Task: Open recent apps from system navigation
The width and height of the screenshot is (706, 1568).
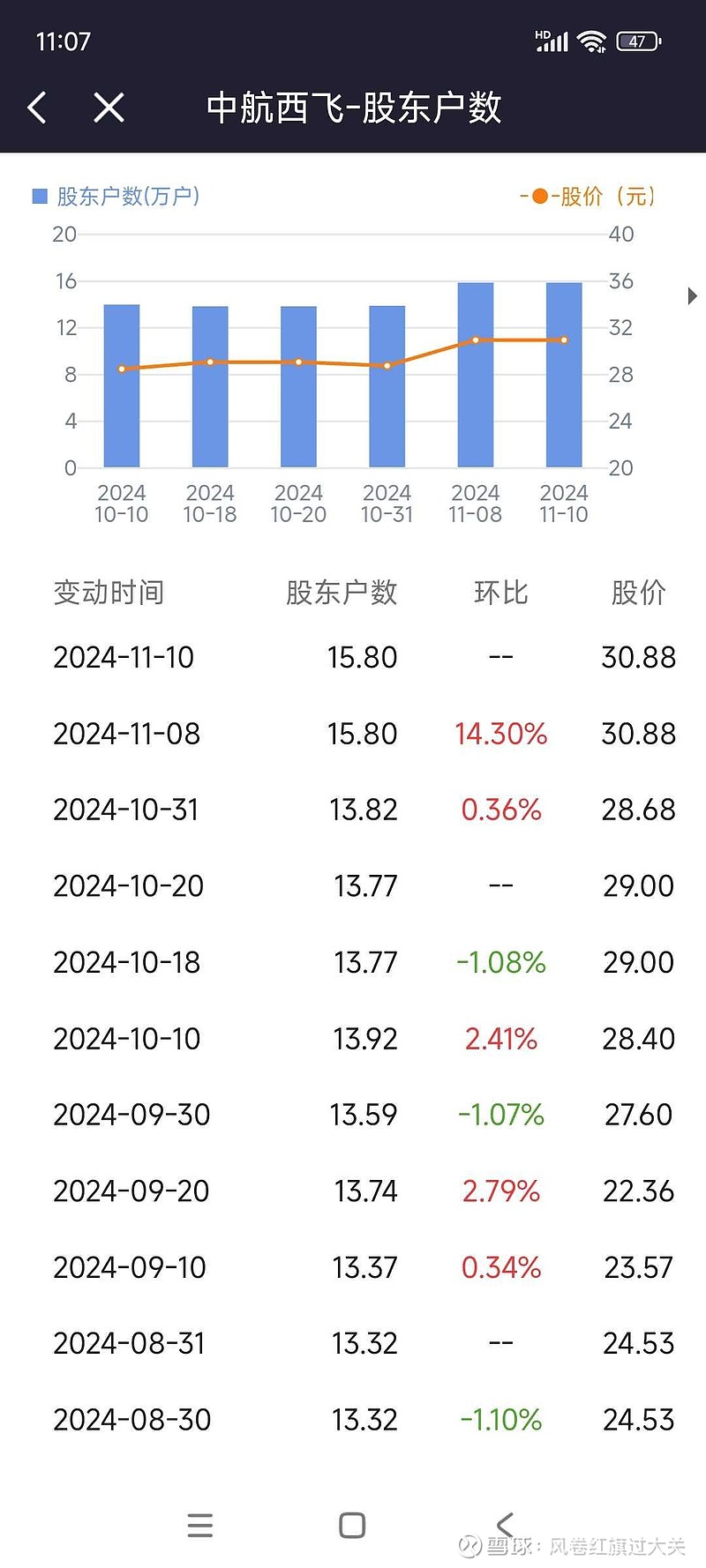Action: tap(200, 1525)
